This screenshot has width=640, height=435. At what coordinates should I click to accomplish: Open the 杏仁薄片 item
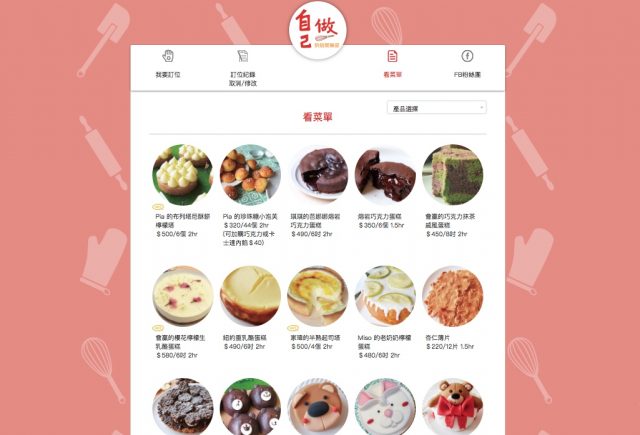point(452,295)
